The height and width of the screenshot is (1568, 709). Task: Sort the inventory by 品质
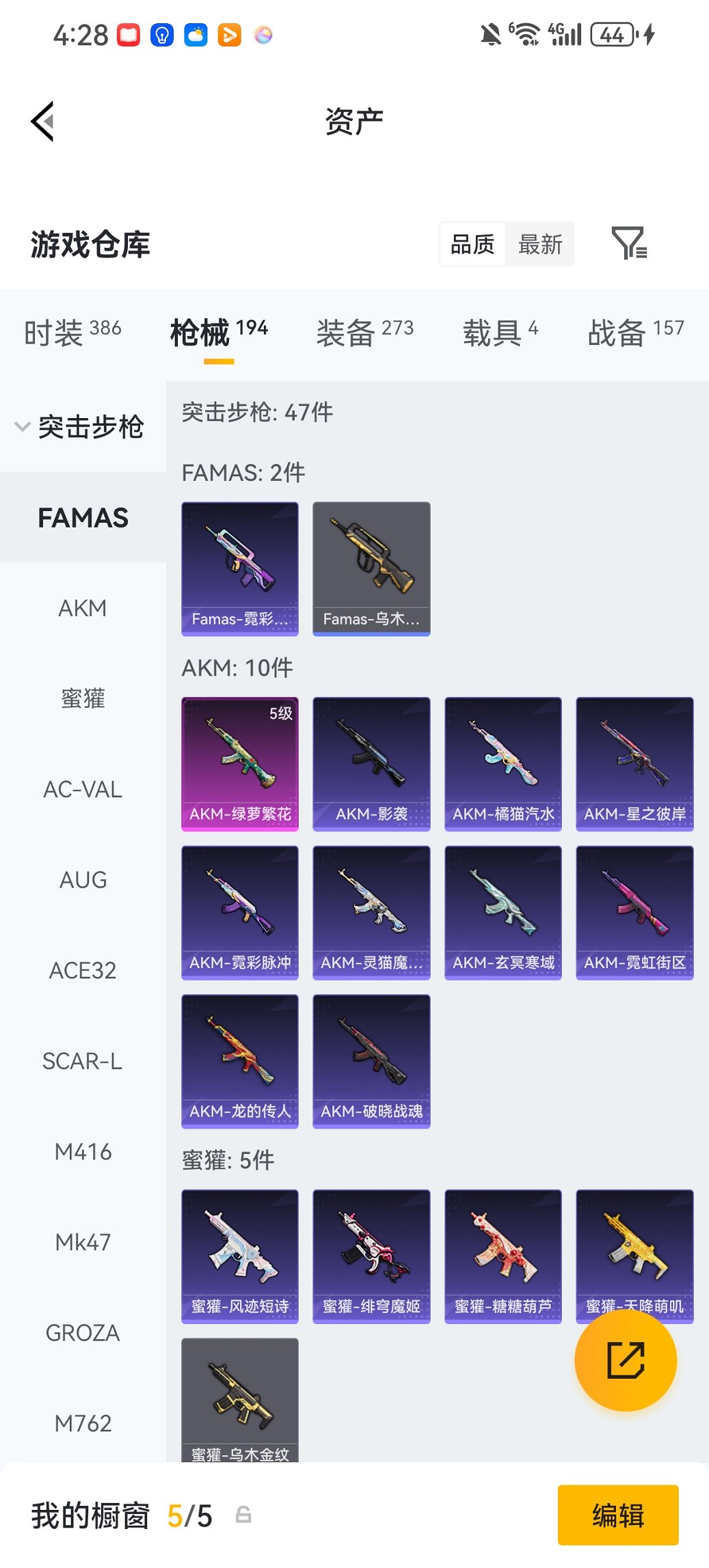[x=472, y=244]
